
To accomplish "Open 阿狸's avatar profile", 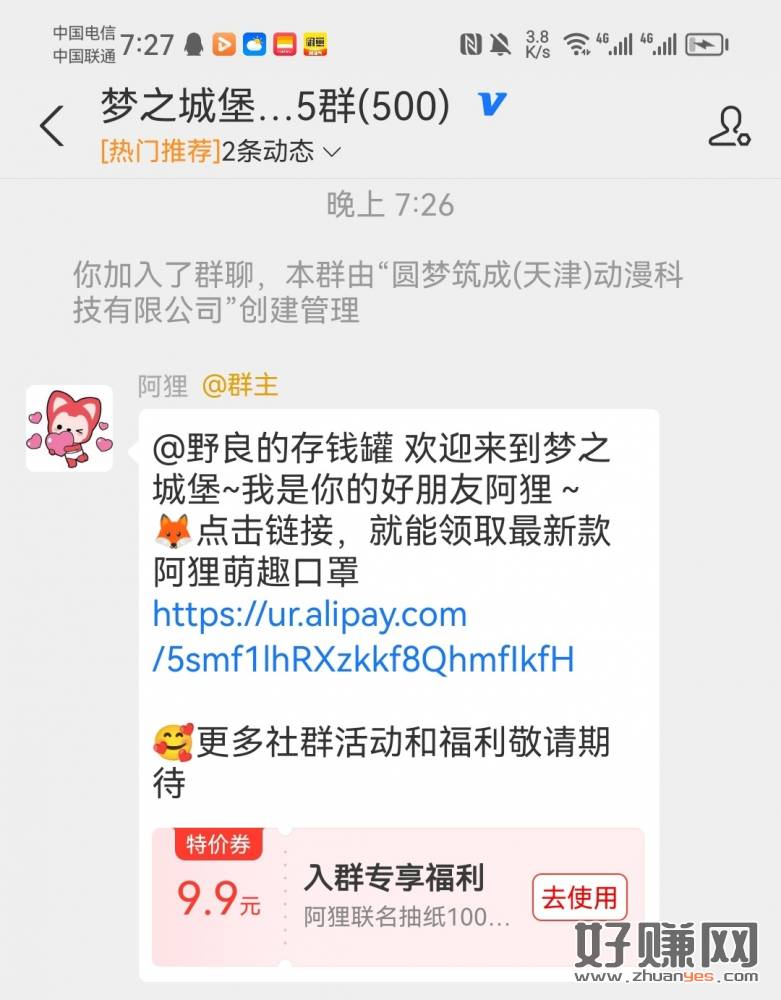I will (68, 428).
